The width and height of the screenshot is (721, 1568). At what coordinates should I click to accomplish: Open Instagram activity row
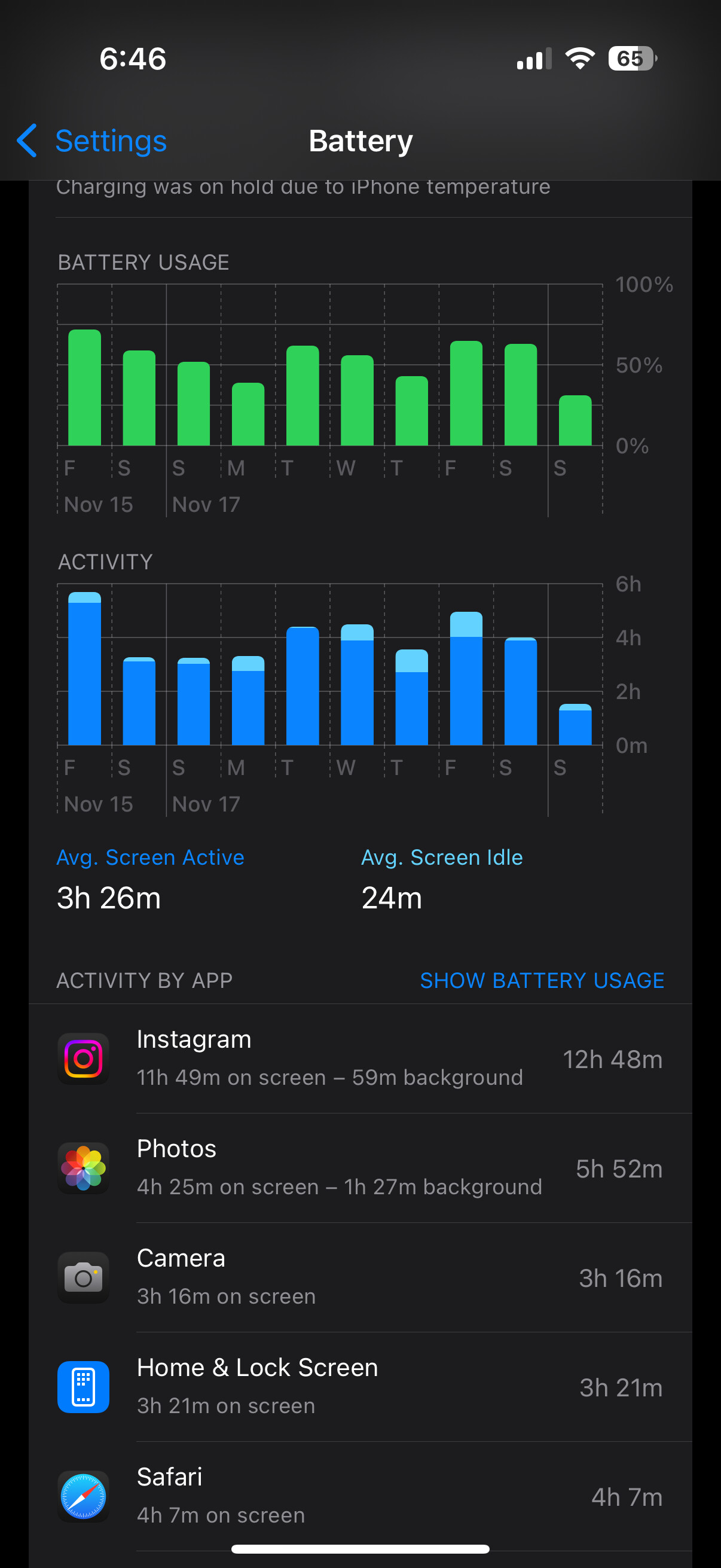pos(360,1058)
